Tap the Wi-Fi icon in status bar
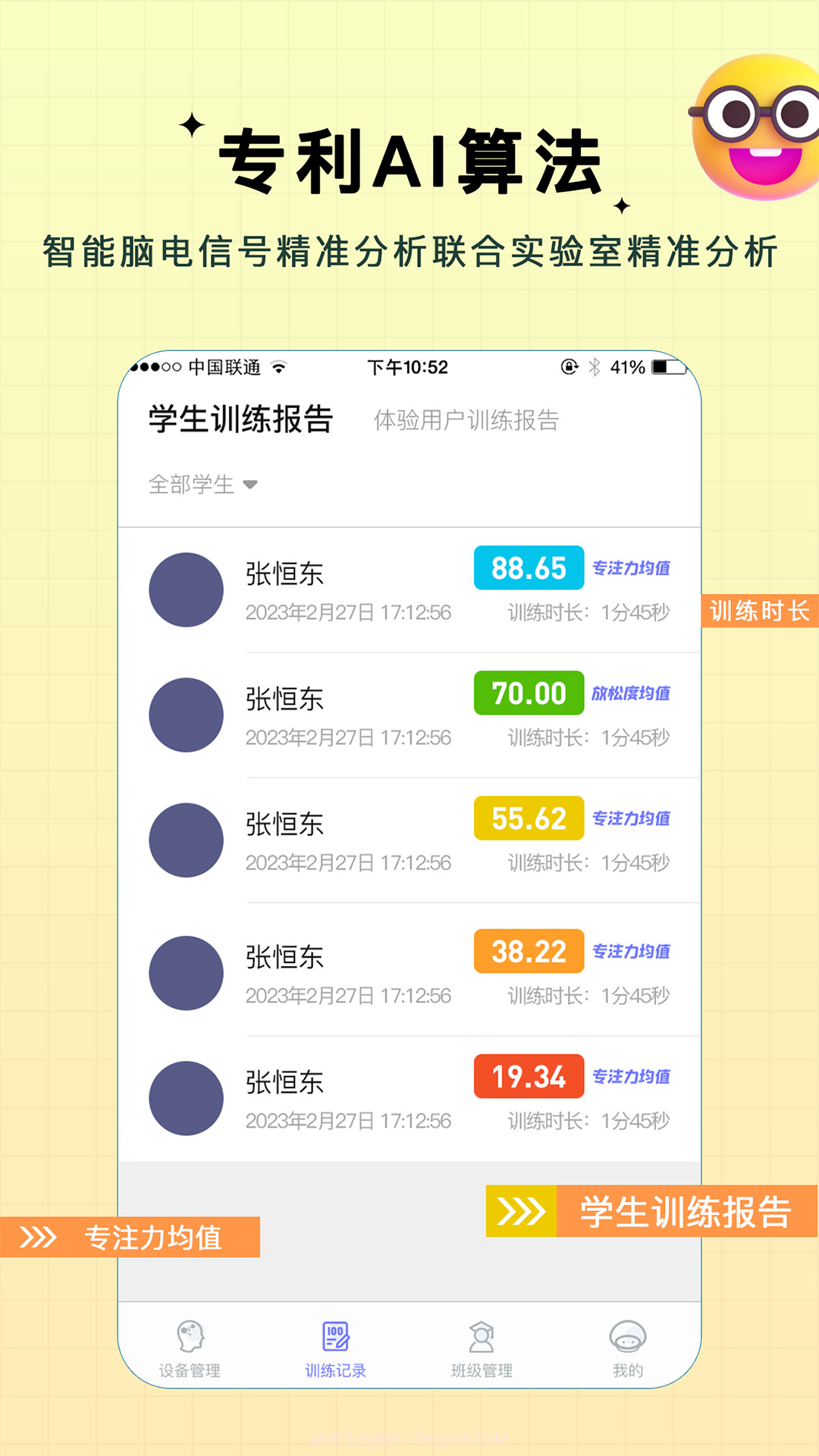The height and width of the screenshot is (1456, 819). (x=280, y=367)
